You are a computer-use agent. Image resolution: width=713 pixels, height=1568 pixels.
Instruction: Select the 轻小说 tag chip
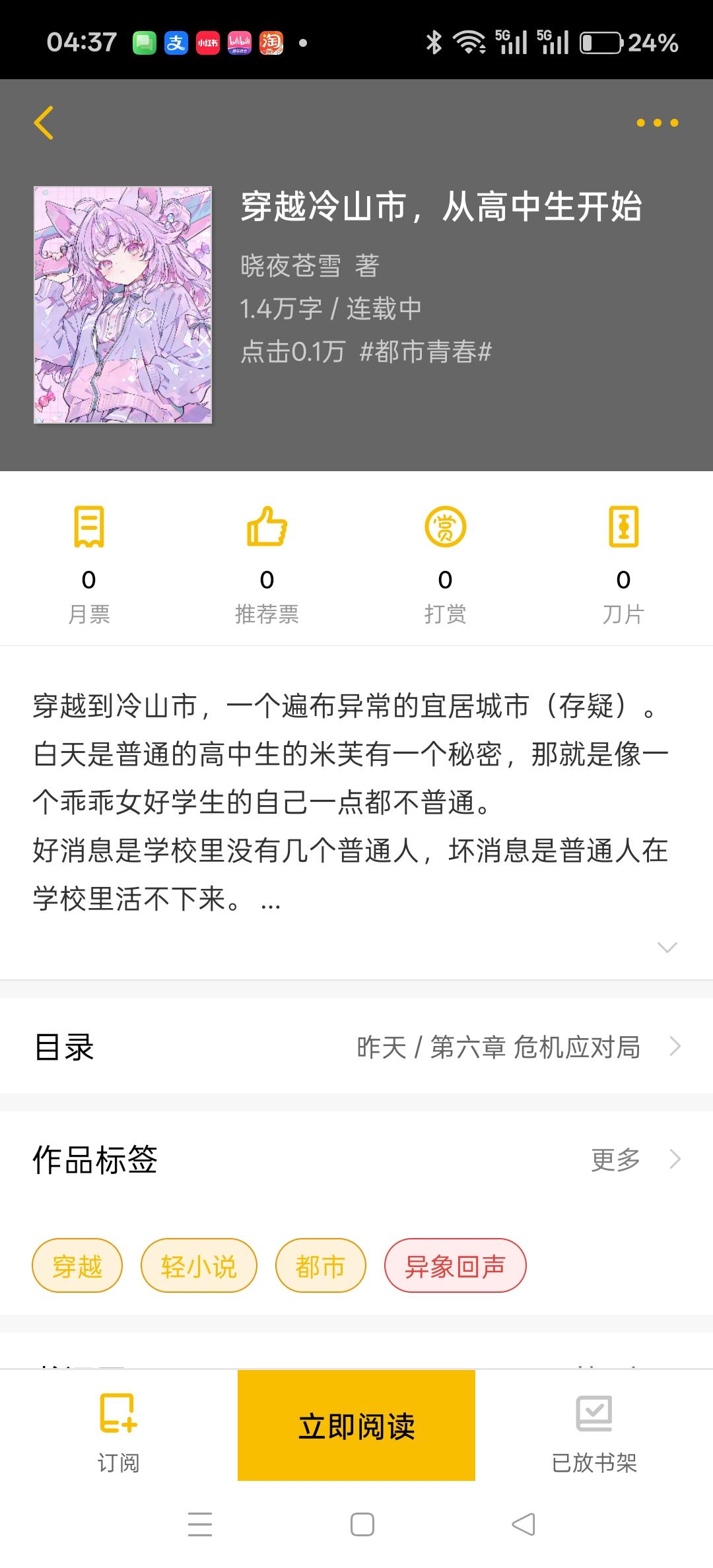tap(199, 1266)
